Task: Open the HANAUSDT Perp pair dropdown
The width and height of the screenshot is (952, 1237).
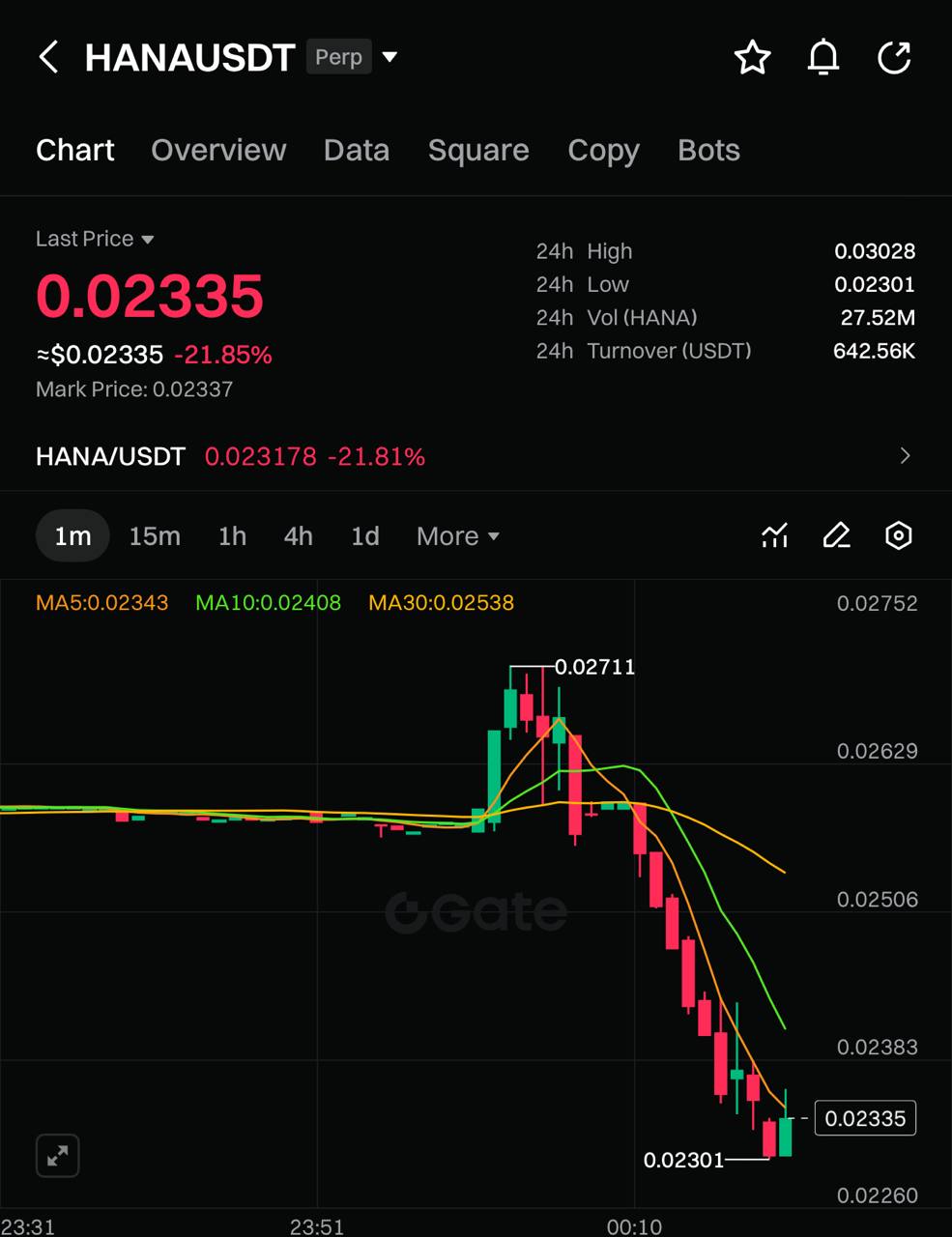Action: click(x=389, y=57)
